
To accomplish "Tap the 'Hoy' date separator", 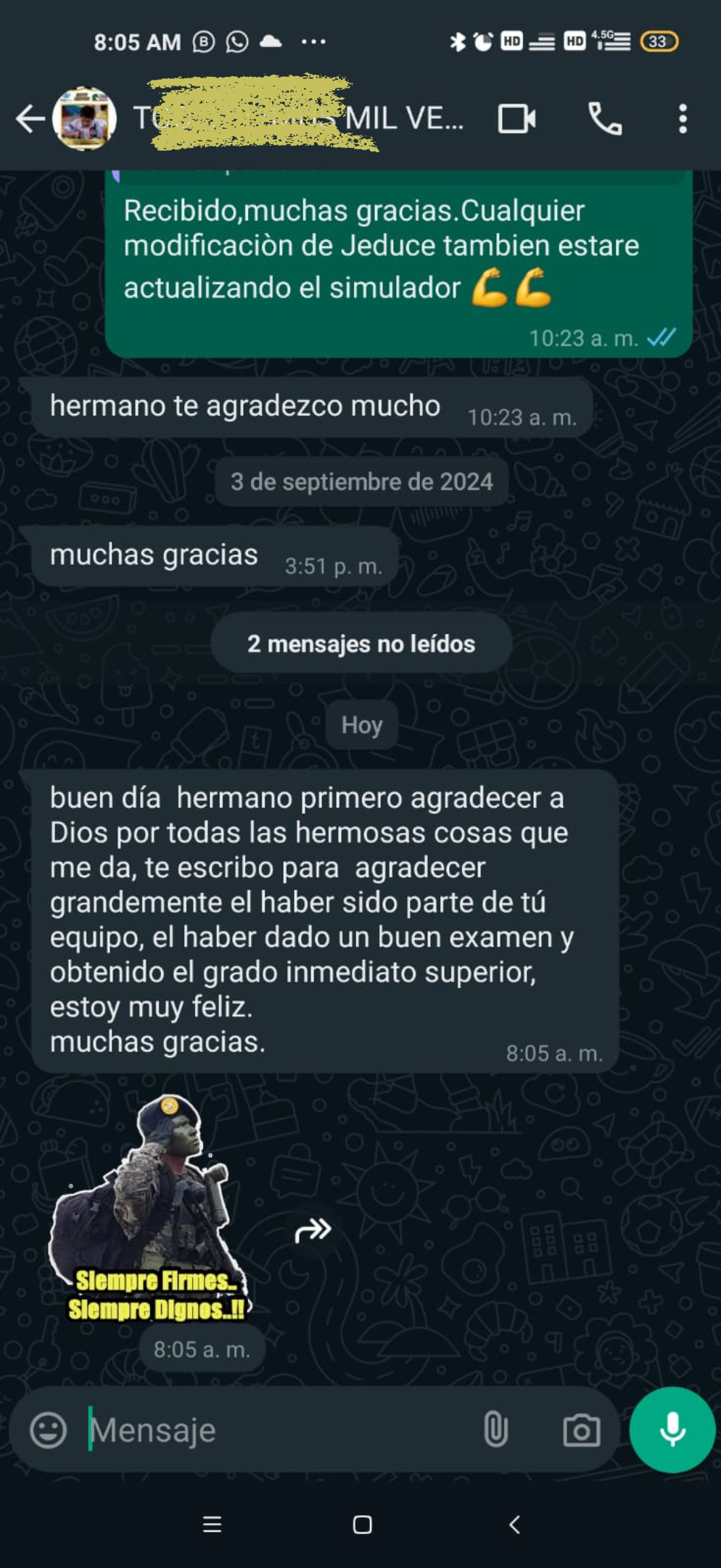I will coord(360,725).
